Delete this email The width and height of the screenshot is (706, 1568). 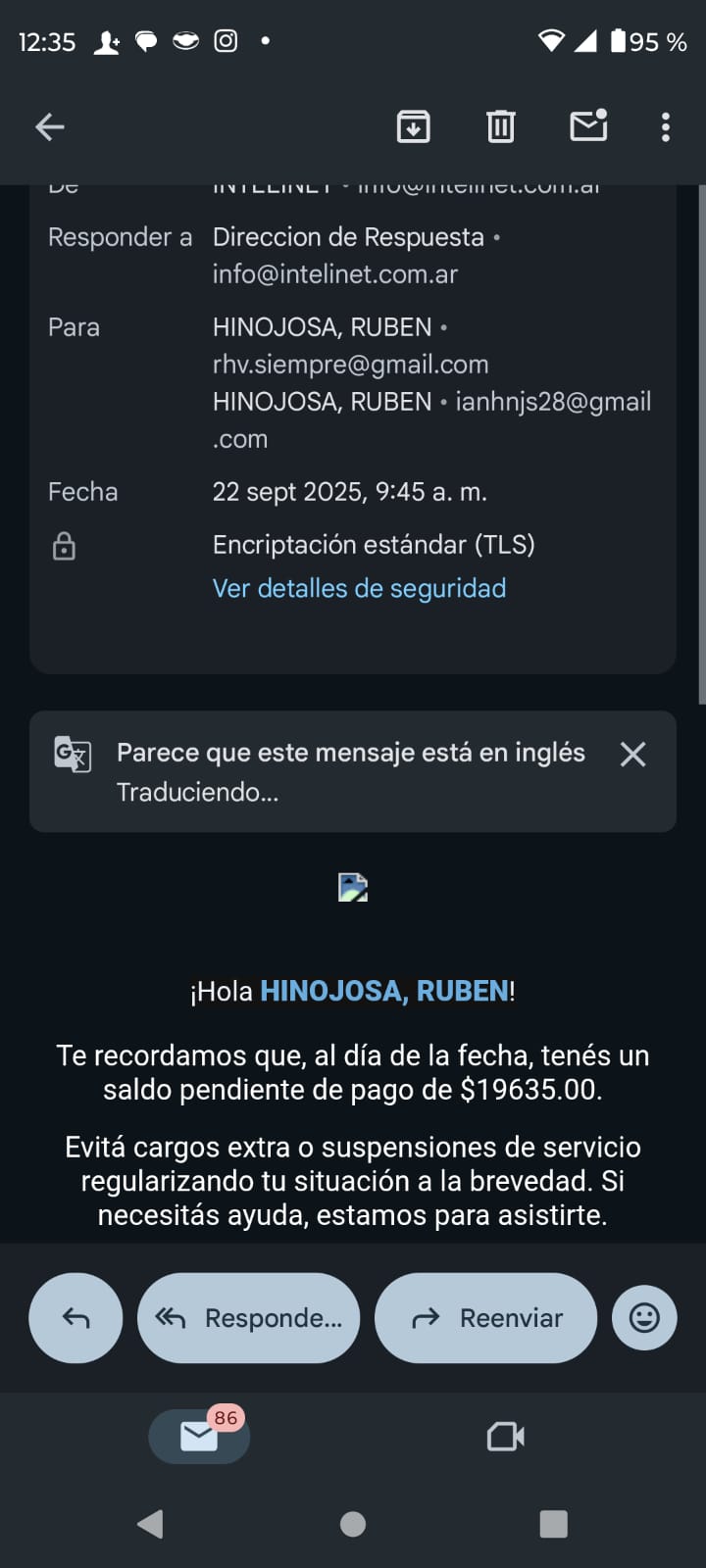(500, 126)
